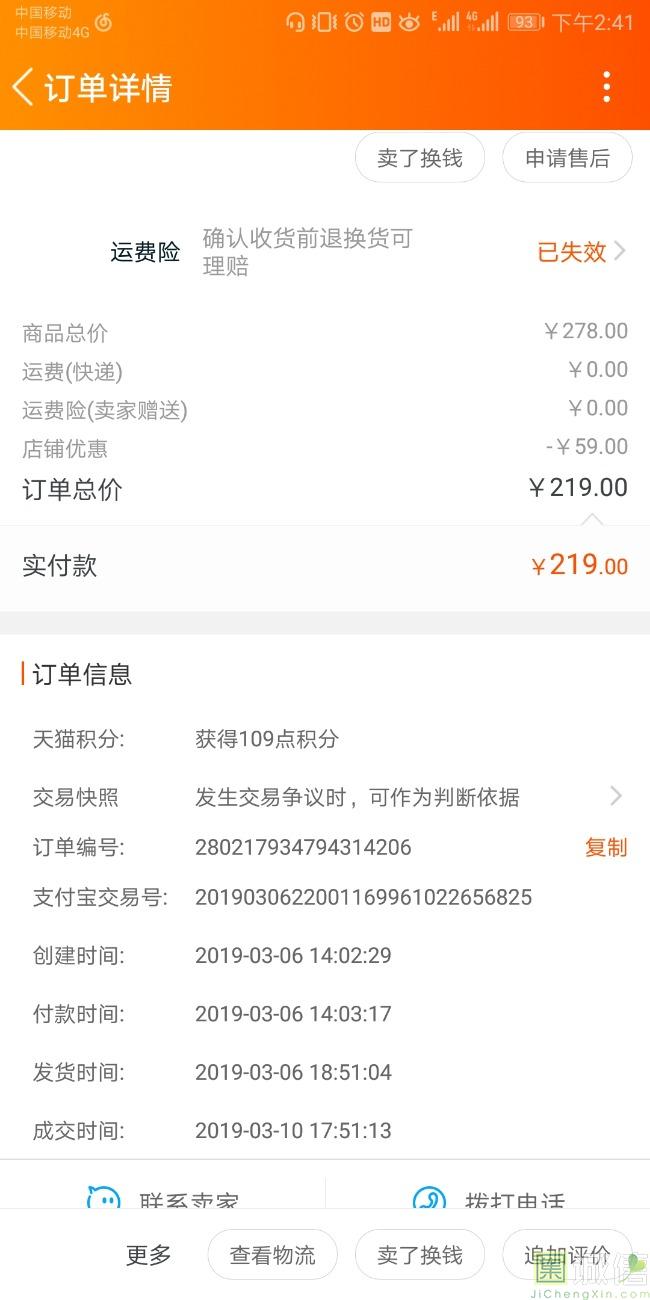Open the 运费险 已失效 row
650x1300 pixels.
coord(581,252)
